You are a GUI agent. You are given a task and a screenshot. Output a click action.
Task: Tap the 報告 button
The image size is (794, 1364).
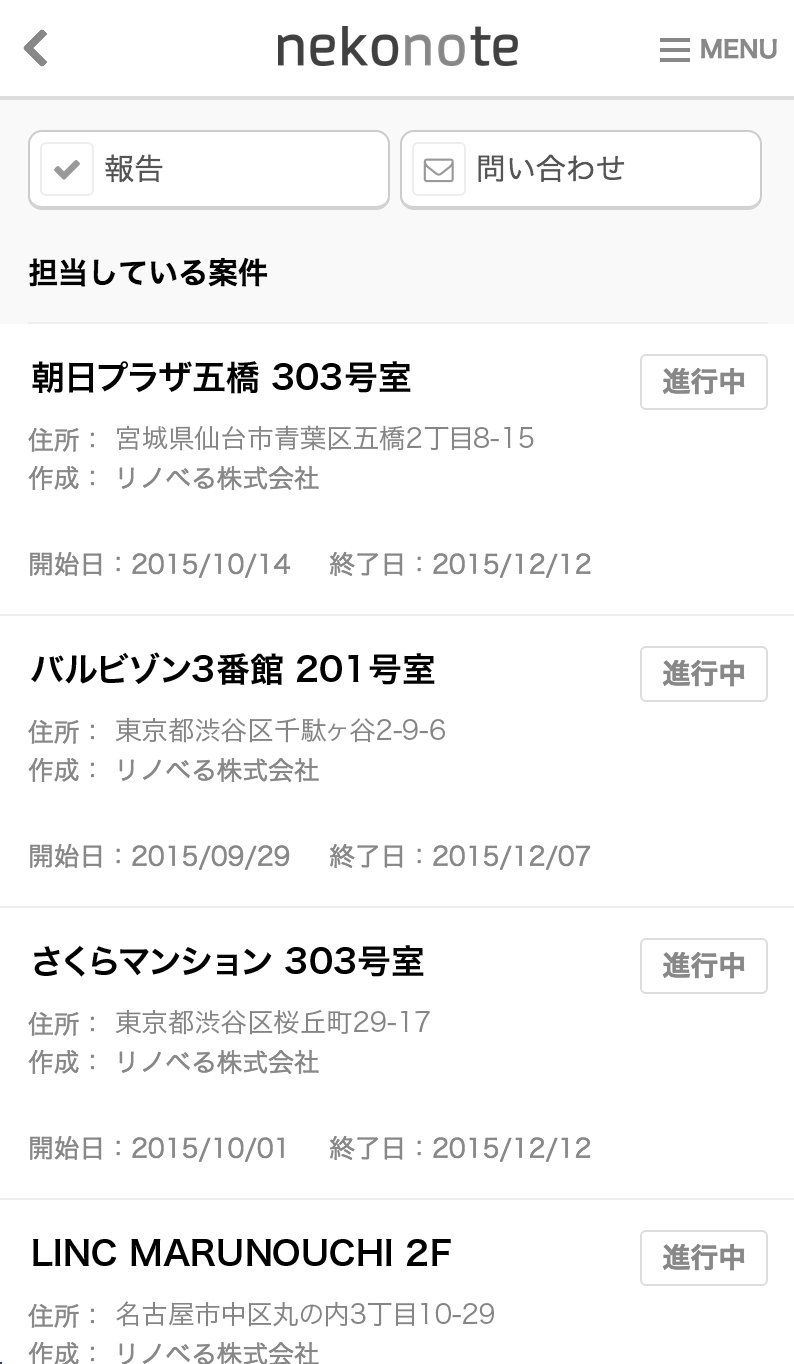(209, 170)
